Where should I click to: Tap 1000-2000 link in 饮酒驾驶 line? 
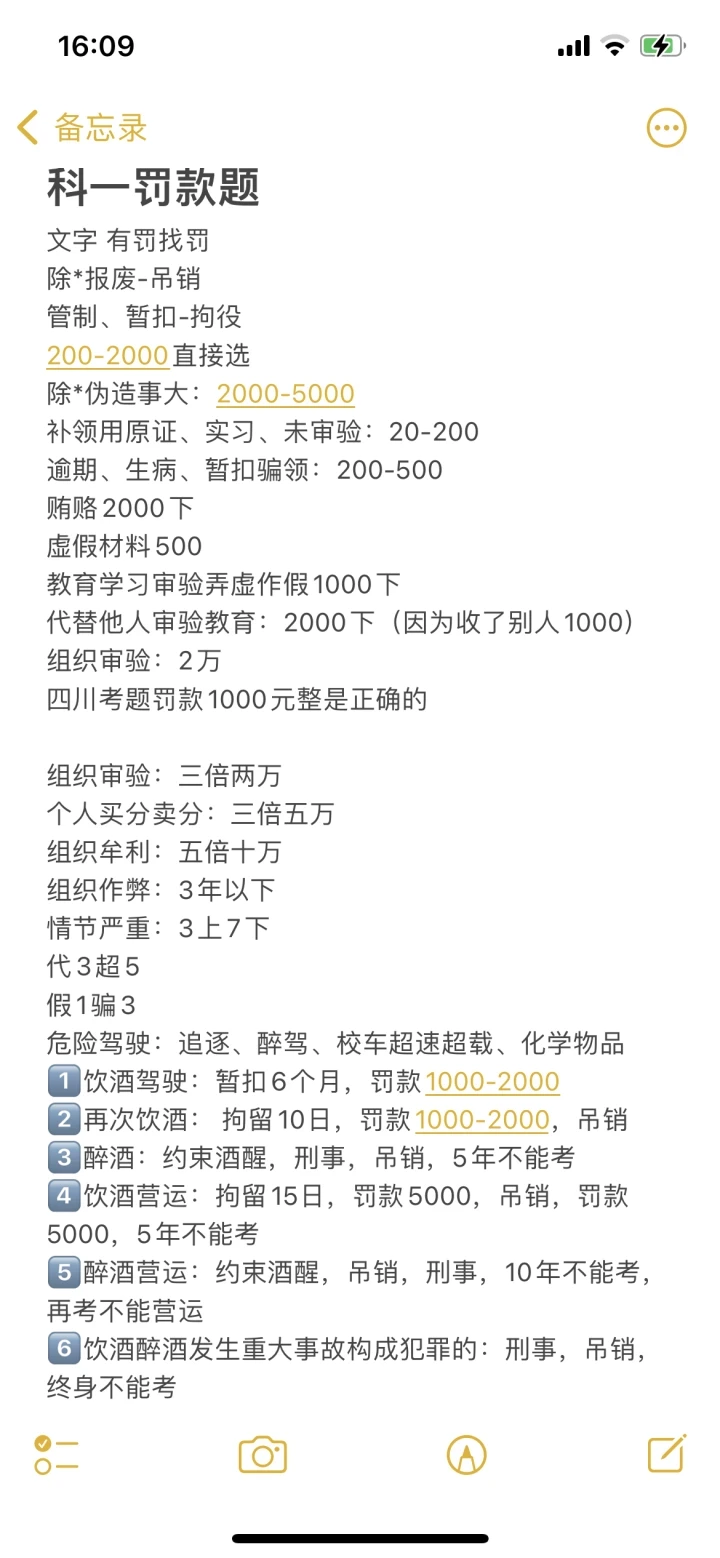(x=493, y=1082)
